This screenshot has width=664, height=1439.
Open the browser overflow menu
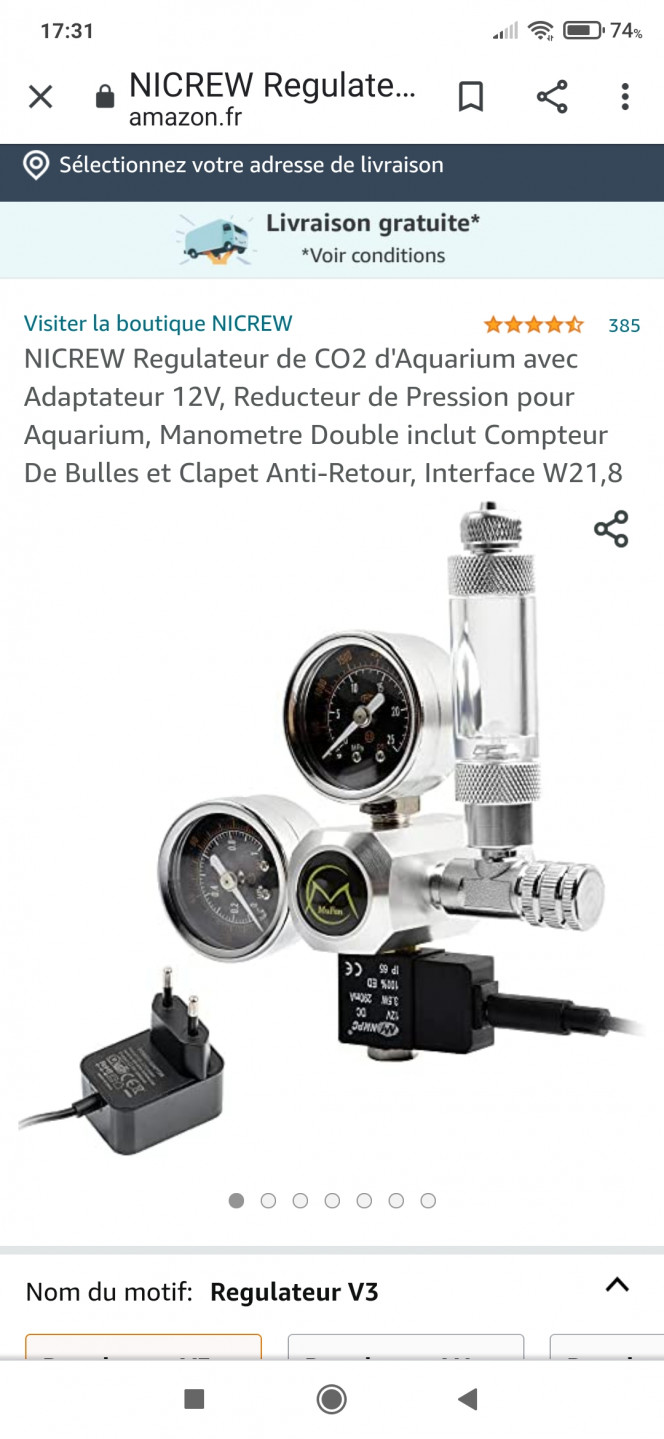tap(625, 97)
